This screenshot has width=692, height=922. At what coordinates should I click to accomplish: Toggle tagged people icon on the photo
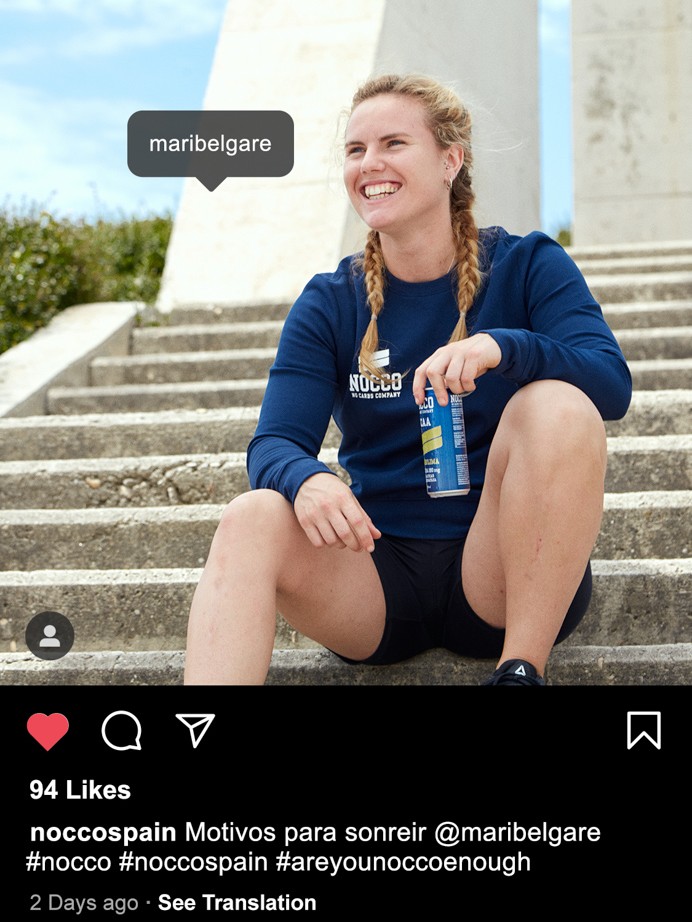[x=49, y=636]
